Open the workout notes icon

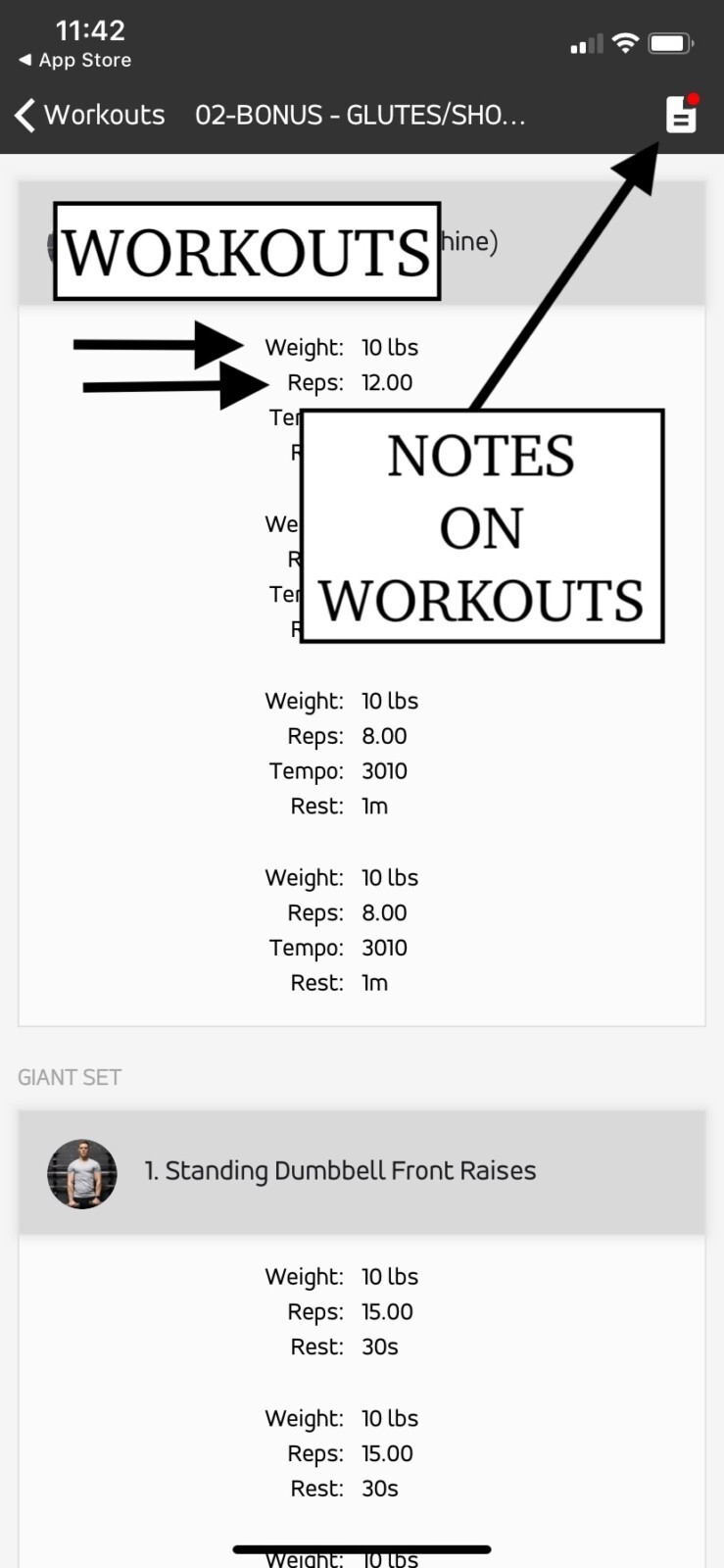[681, 114]
